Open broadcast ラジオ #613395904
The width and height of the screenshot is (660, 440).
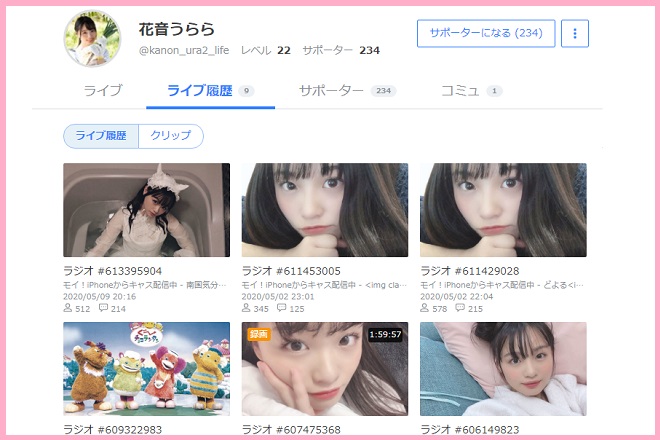point(146,210)
